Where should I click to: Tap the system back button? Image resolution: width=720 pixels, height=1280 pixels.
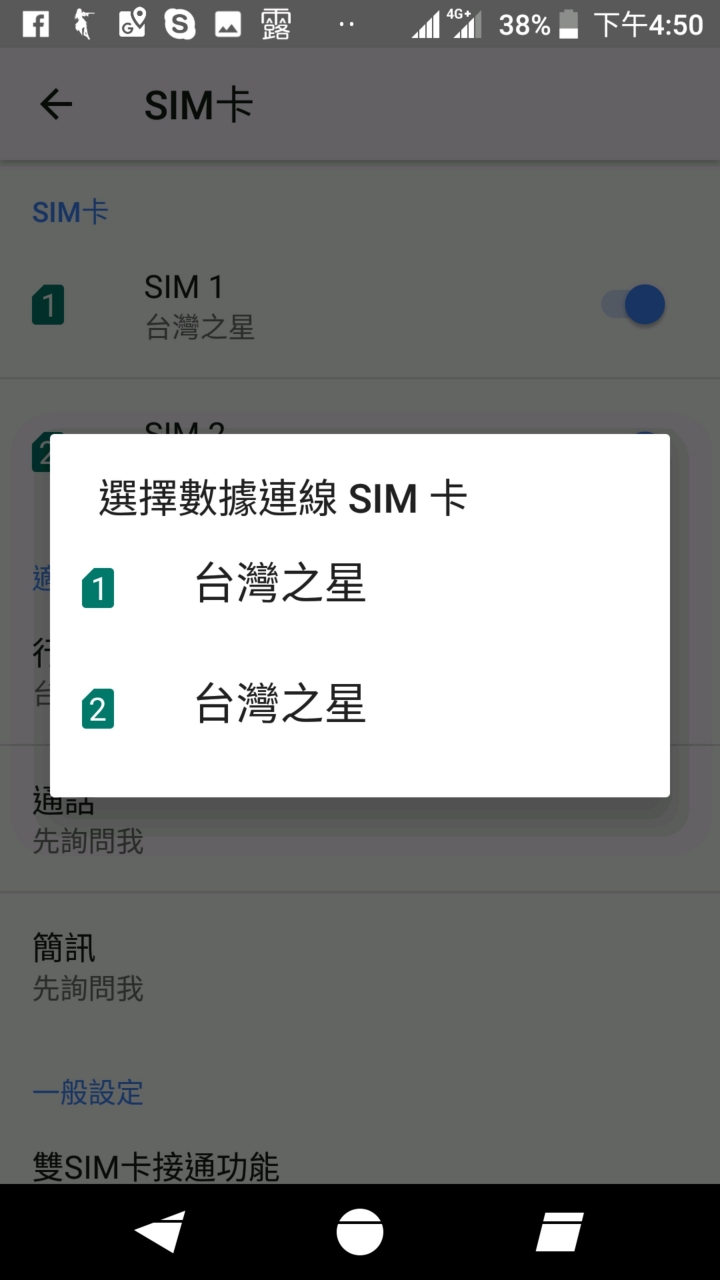pos(160,1231)
